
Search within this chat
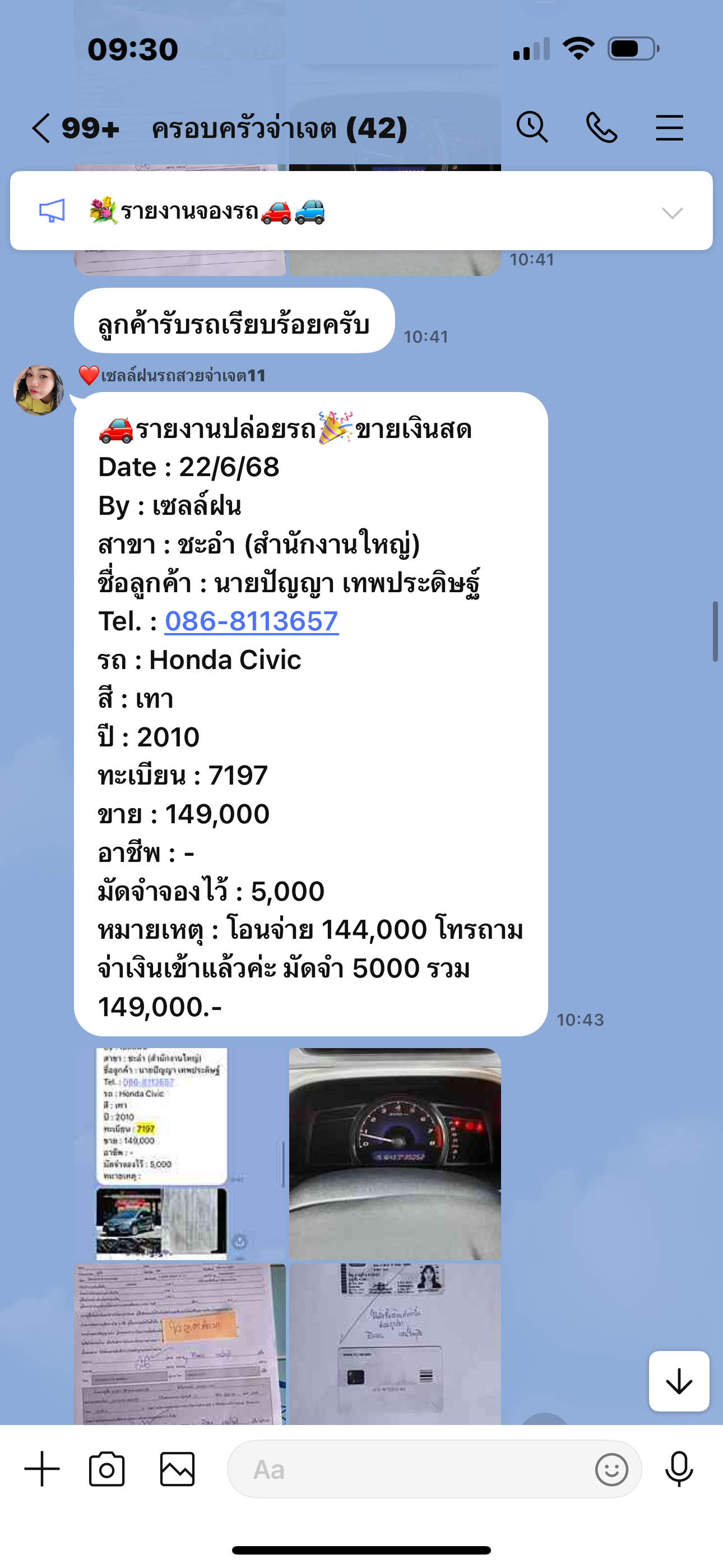pyautogui.click(x=532, y=128)
